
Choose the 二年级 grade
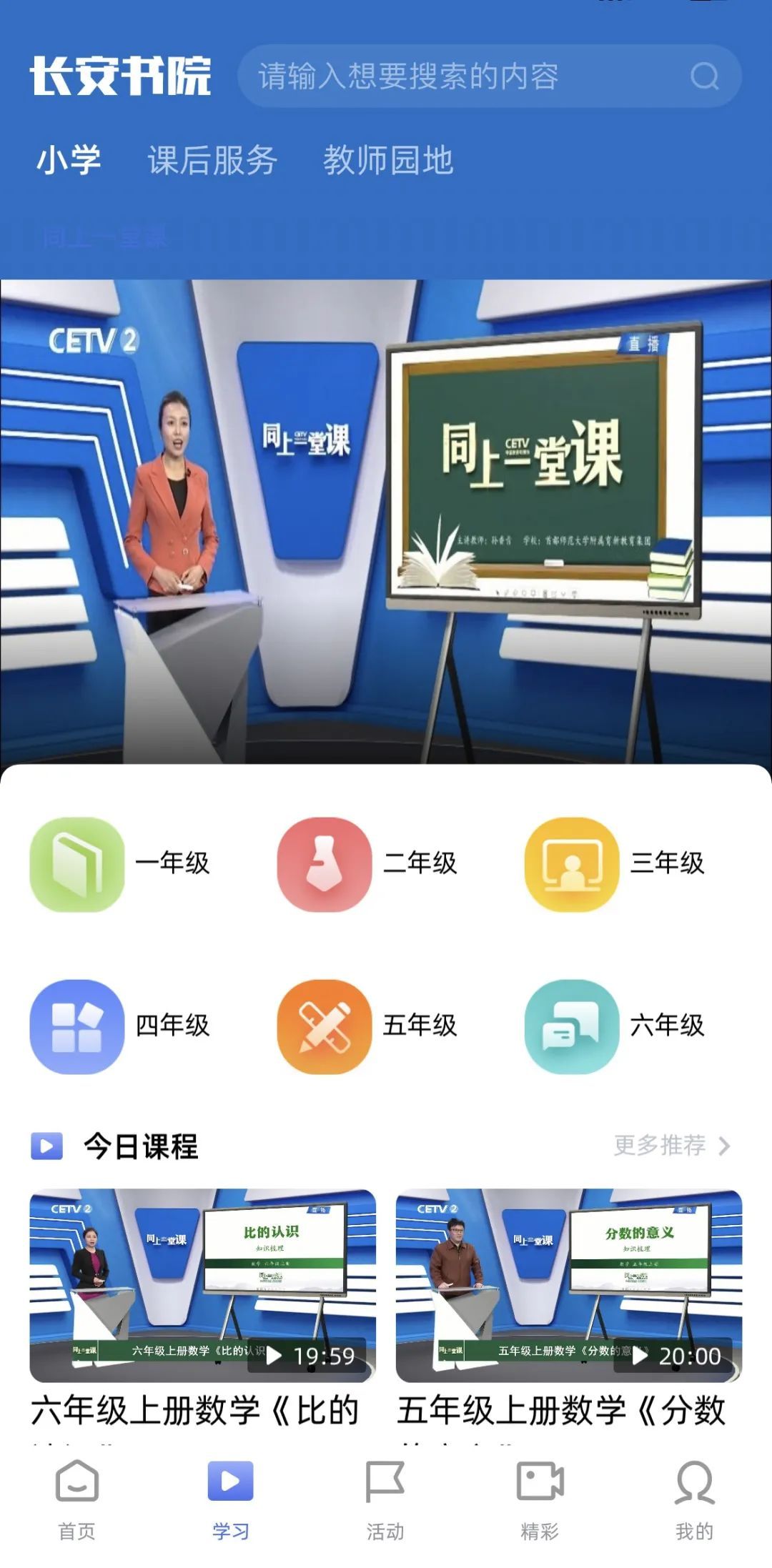[367, 864]
